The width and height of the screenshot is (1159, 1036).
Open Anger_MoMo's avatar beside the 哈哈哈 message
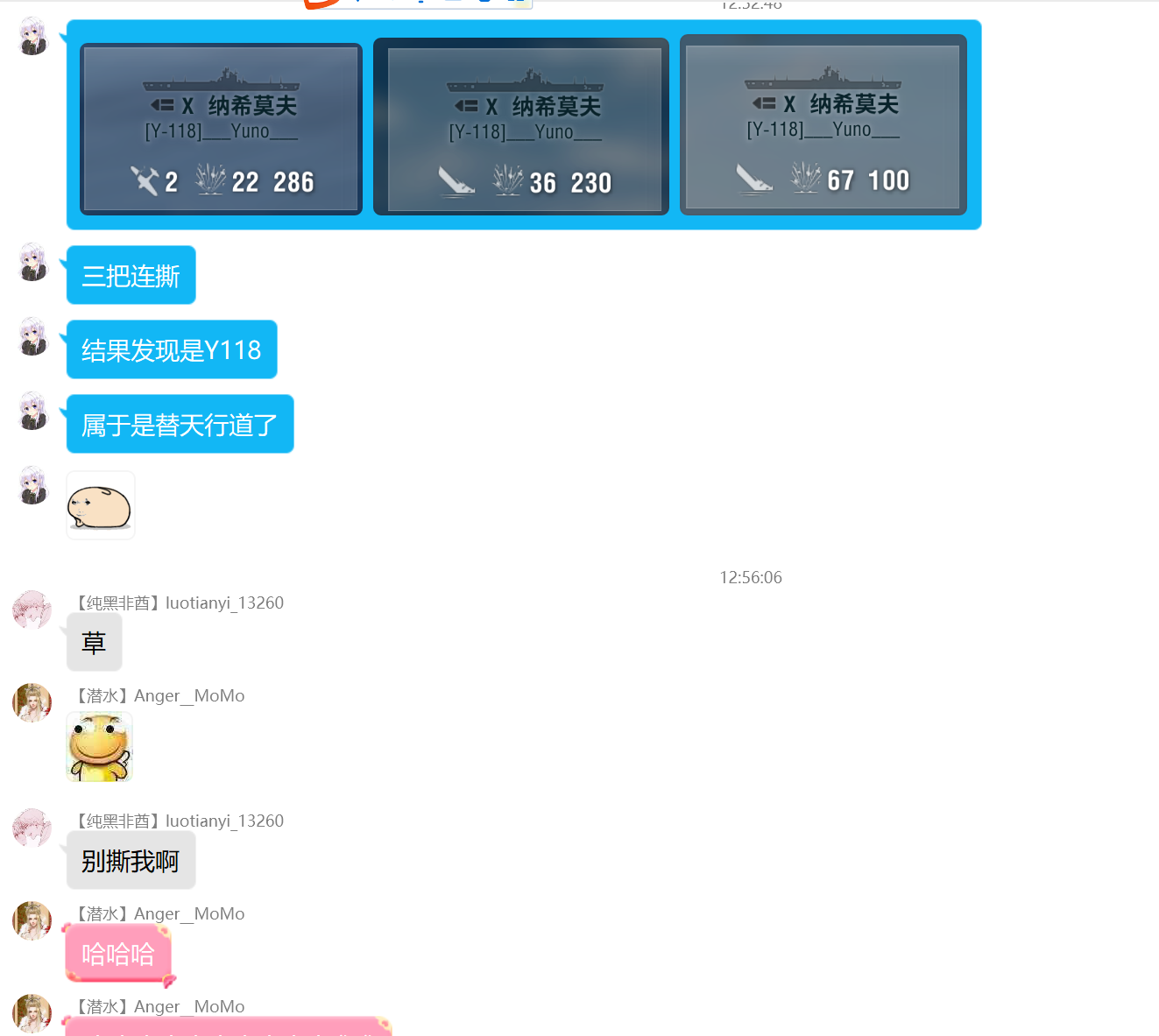[32, 921]
